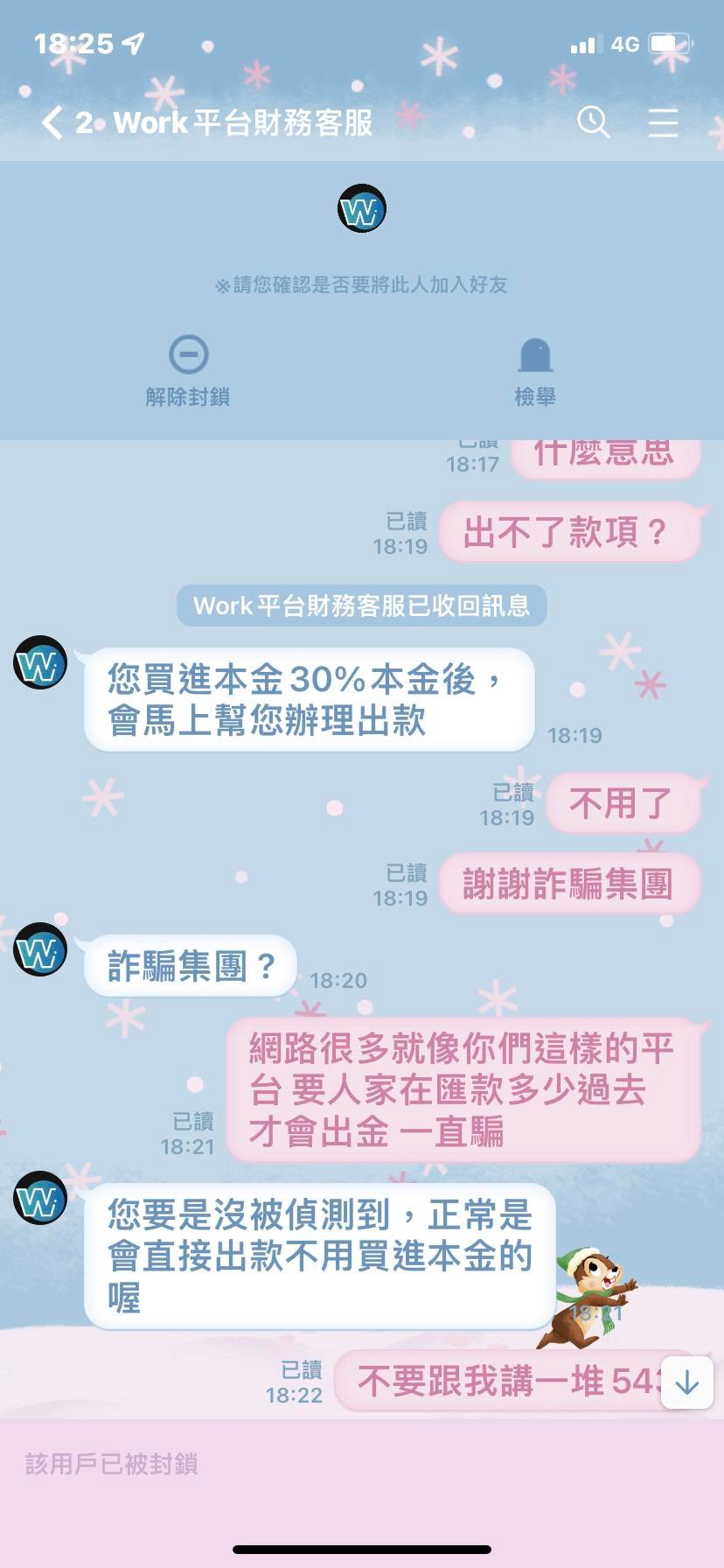Open Work平台財務客服 profile picture at top

[x=362, y=209]
